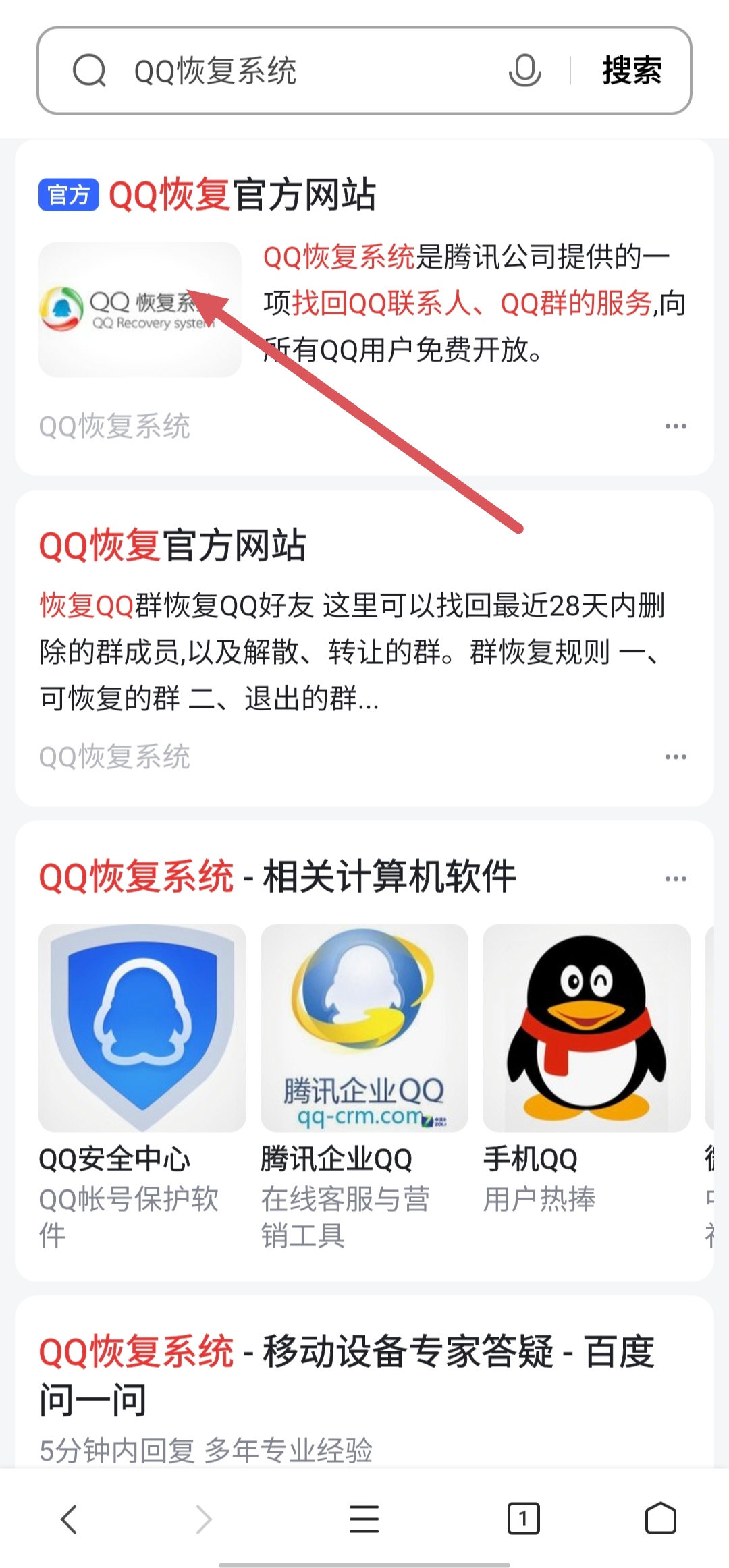Expand options for the first search result
Viewport: 729px width, 1568px height.
[676, 425]
